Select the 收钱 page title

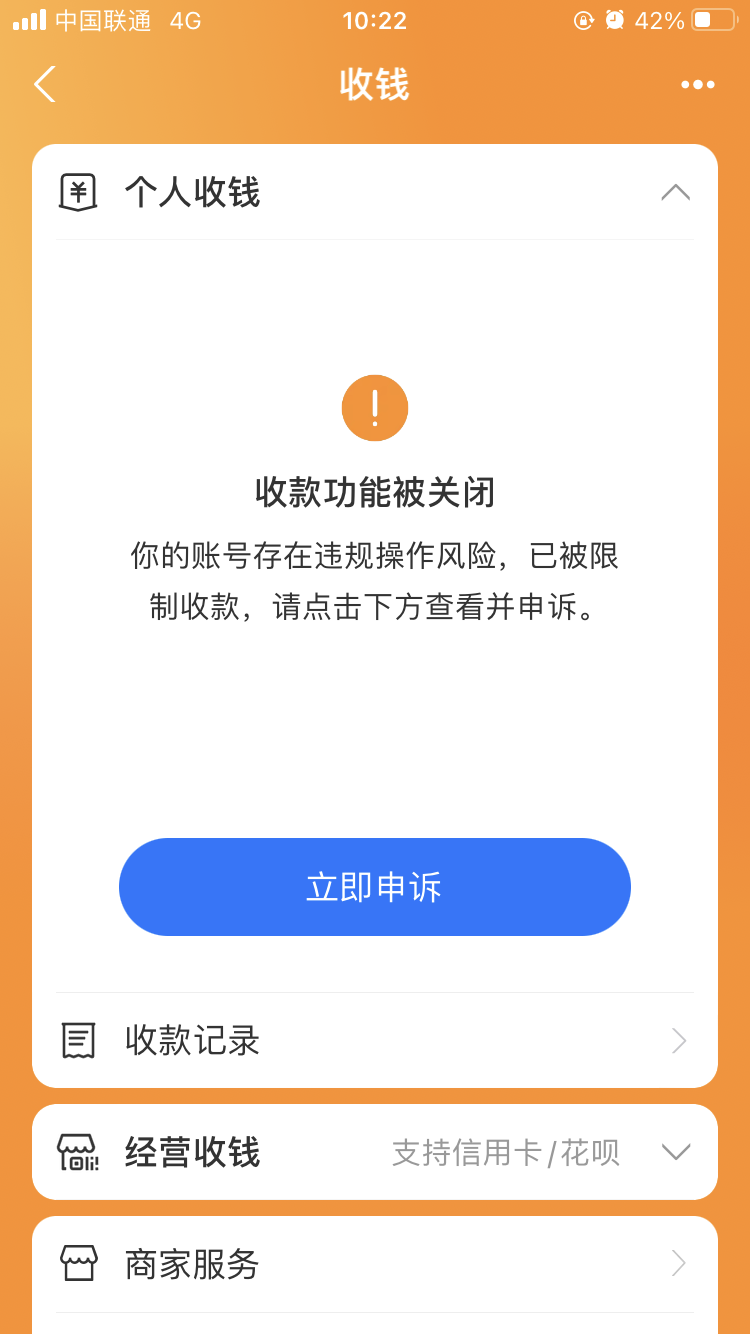click(374, 84)
